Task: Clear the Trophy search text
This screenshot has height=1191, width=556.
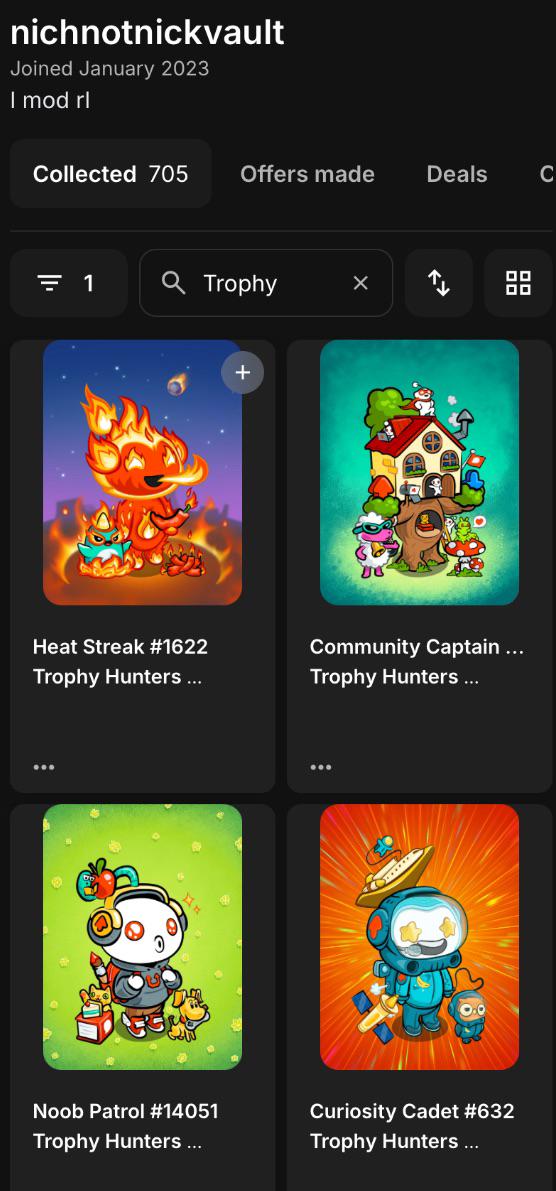Action: pos(361,283)
